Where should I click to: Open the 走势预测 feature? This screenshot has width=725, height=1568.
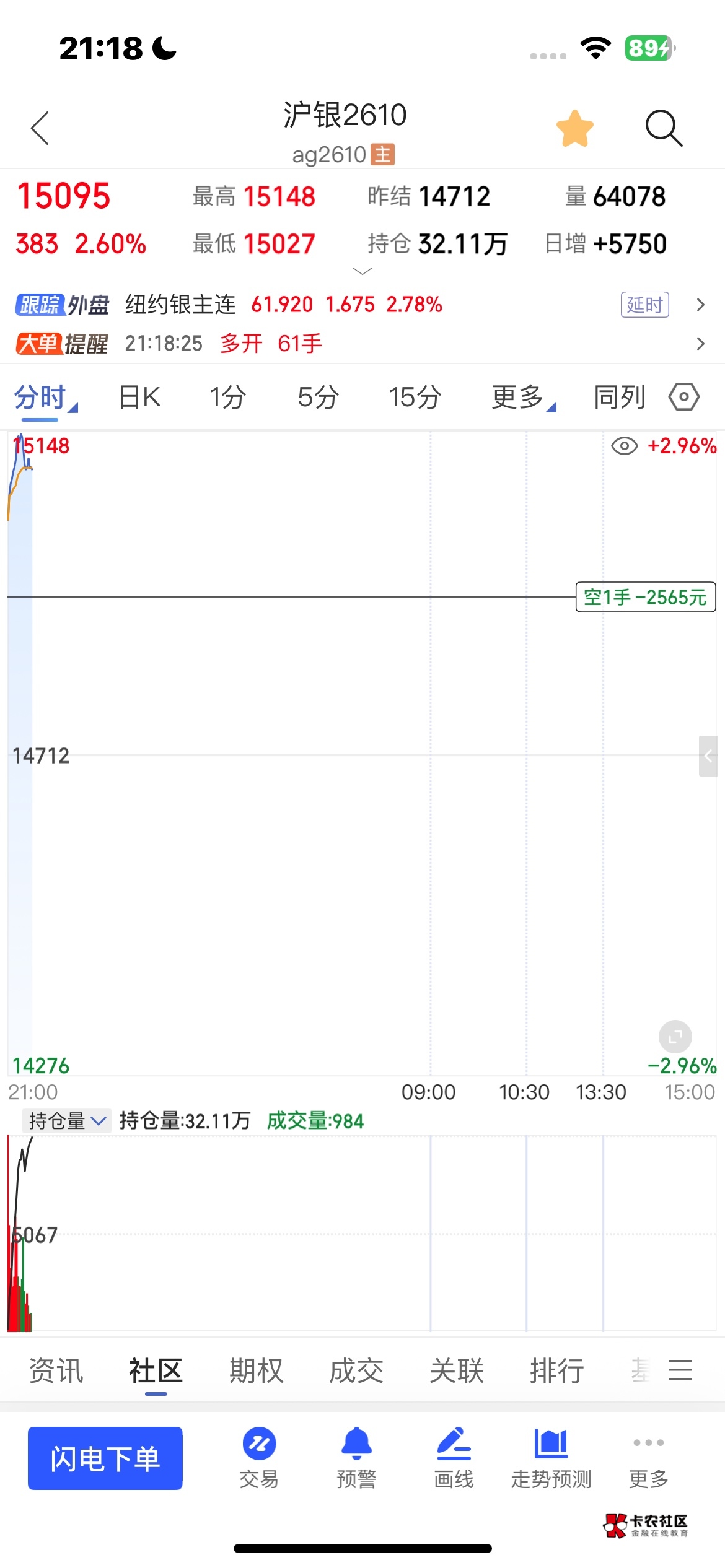[551, 1458]
